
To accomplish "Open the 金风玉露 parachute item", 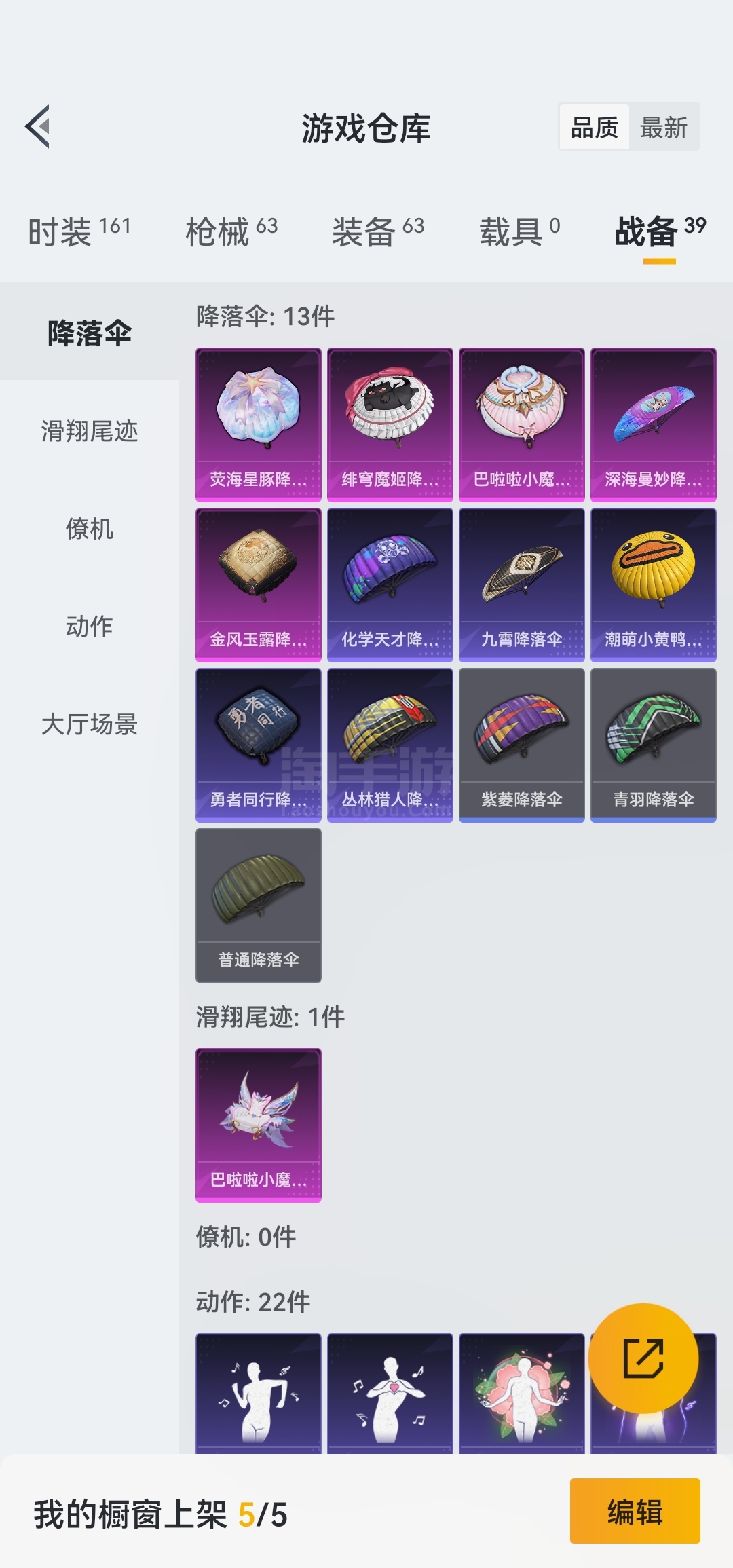I will [259, 585].
